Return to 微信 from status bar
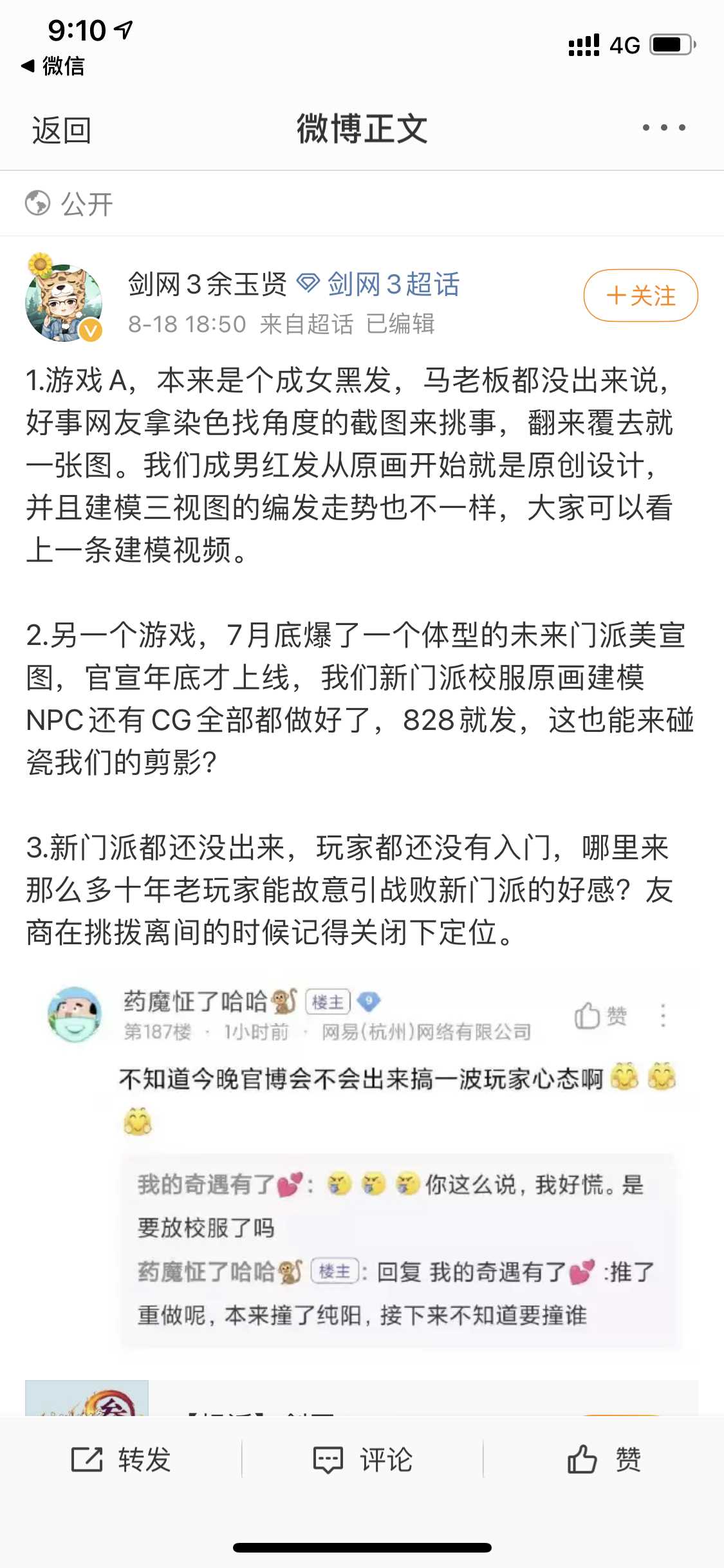724x1568 pixels. [53, 66]
